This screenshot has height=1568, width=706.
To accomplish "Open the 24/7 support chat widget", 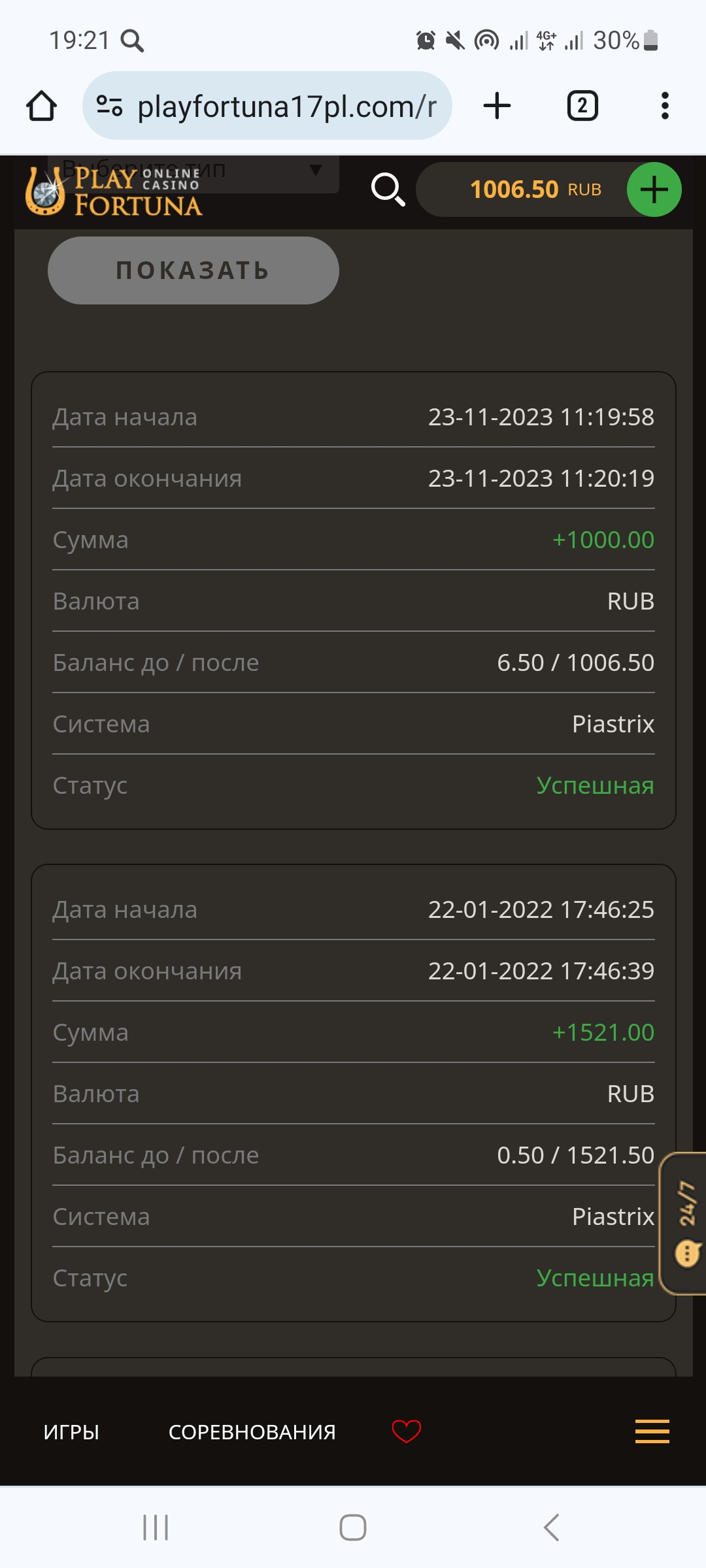I will click(x=684, y=1223).
